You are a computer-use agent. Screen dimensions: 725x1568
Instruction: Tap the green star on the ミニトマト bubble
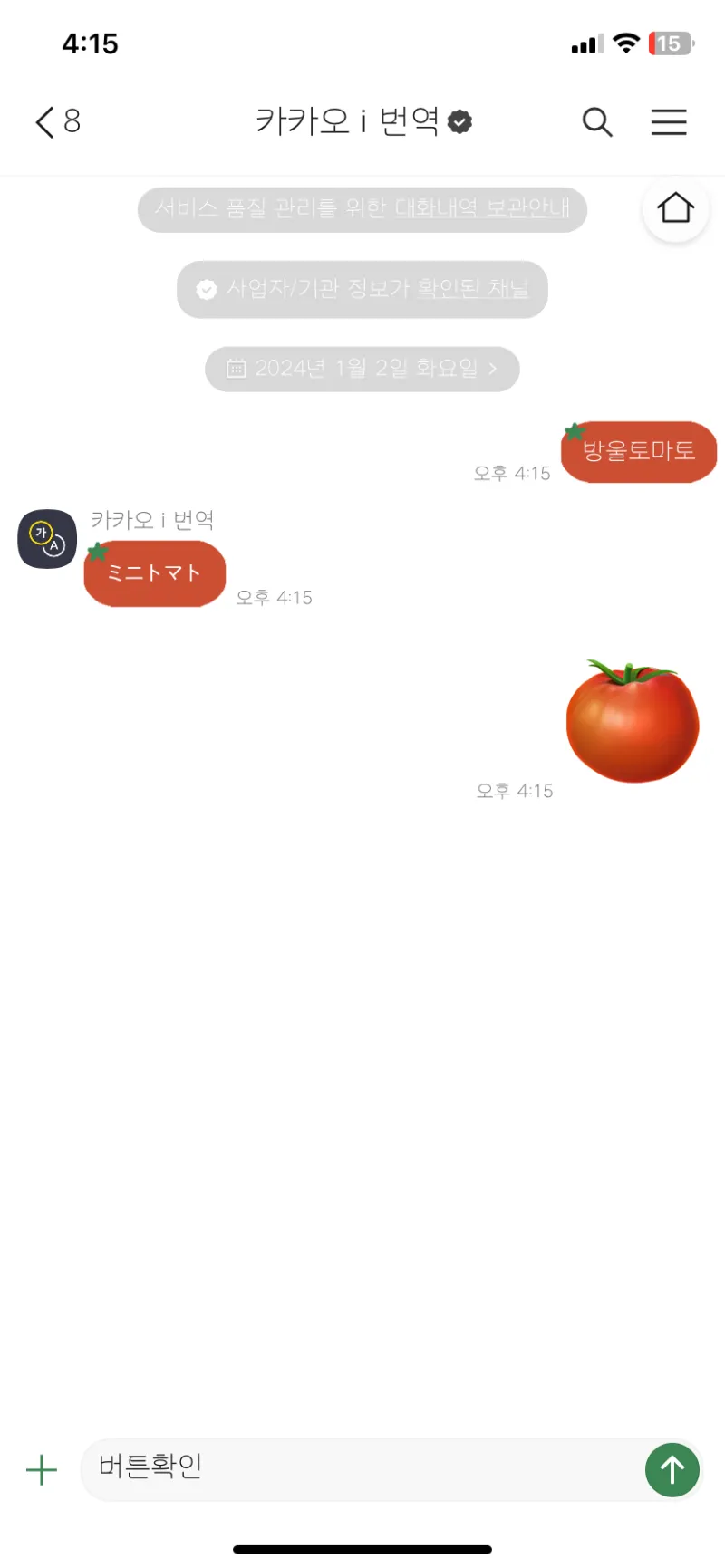(98, 551)
